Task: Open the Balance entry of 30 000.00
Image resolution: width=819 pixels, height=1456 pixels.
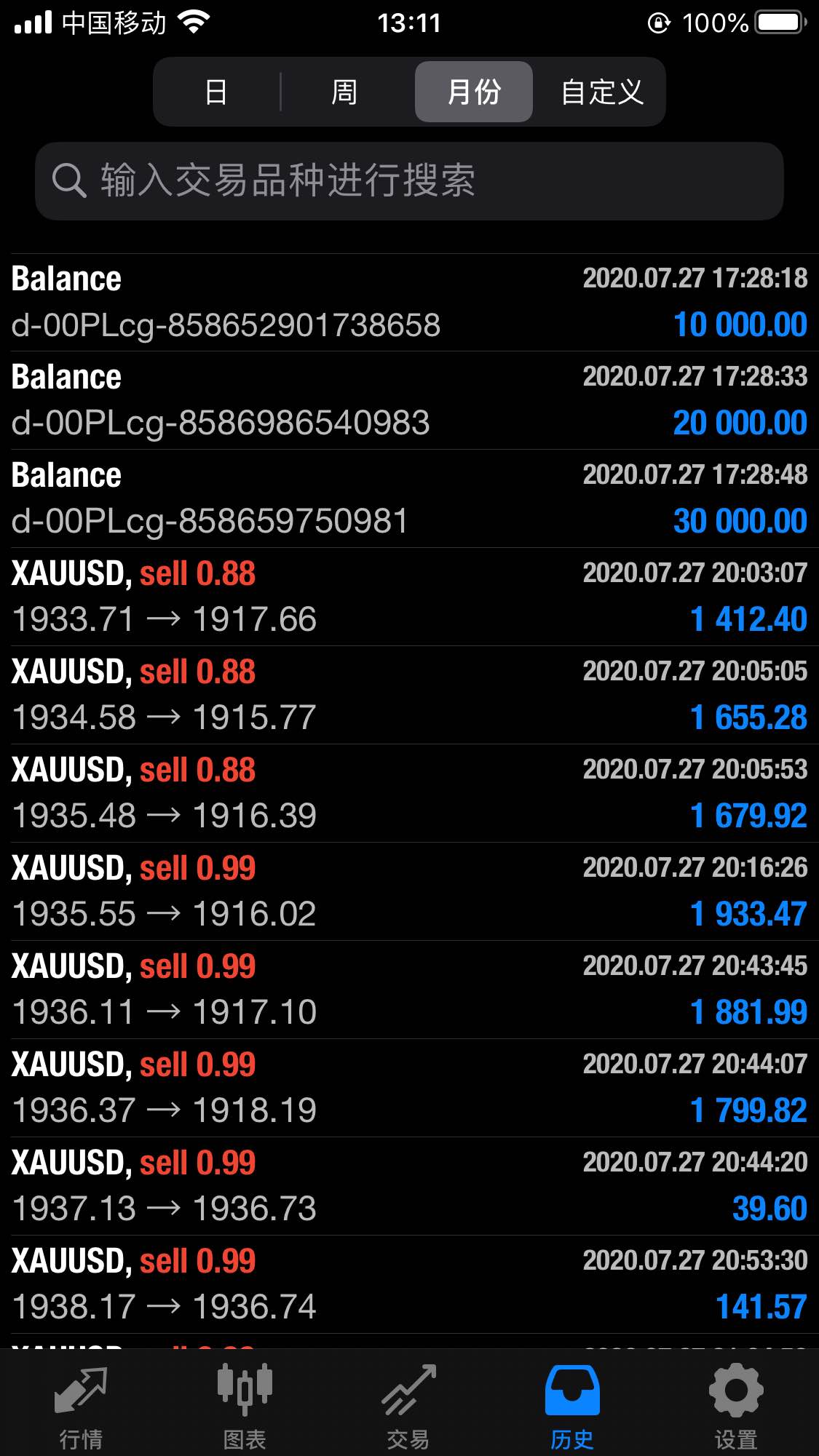Action: click(x=409, y=498)
